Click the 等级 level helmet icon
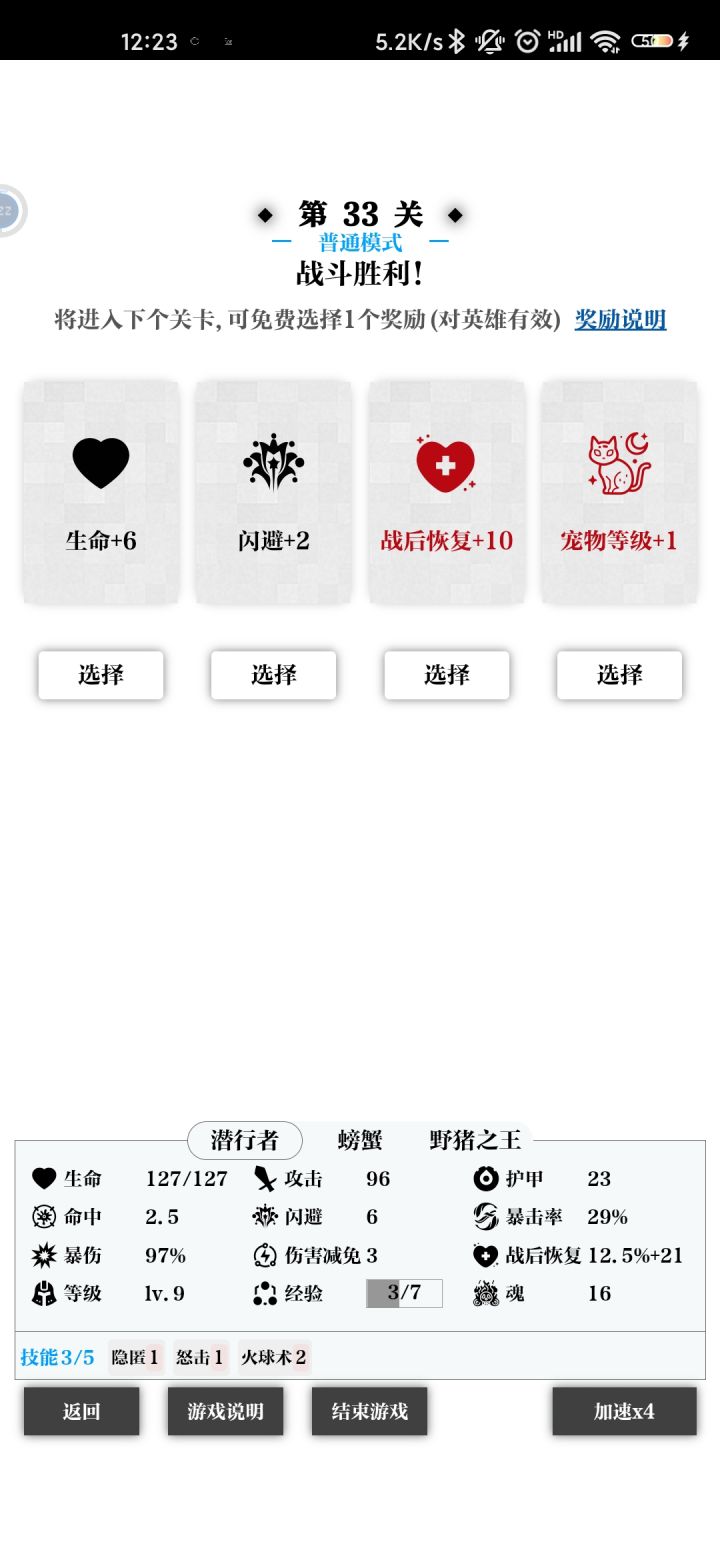The width and height of the screenshot is (720, 1560). [x=42, y=1293]
